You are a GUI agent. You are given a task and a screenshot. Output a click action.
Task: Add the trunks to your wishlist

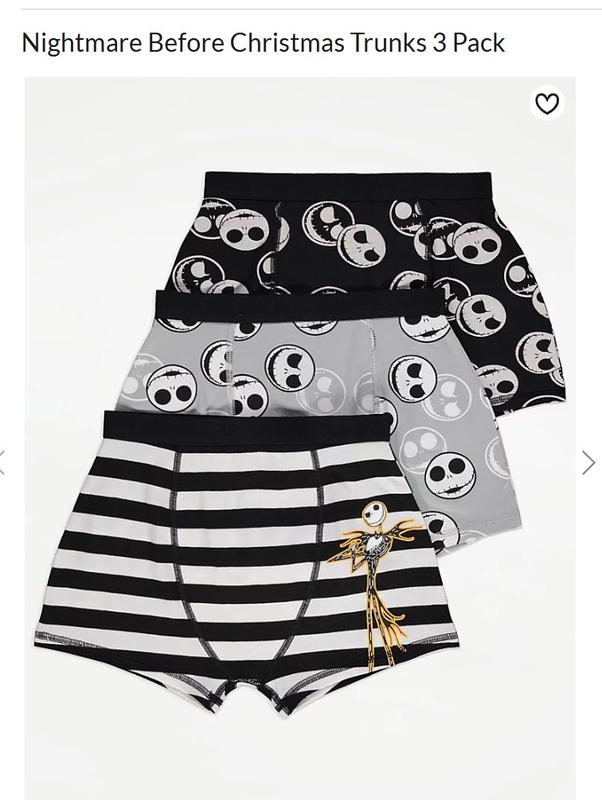[x=547, y=103]
